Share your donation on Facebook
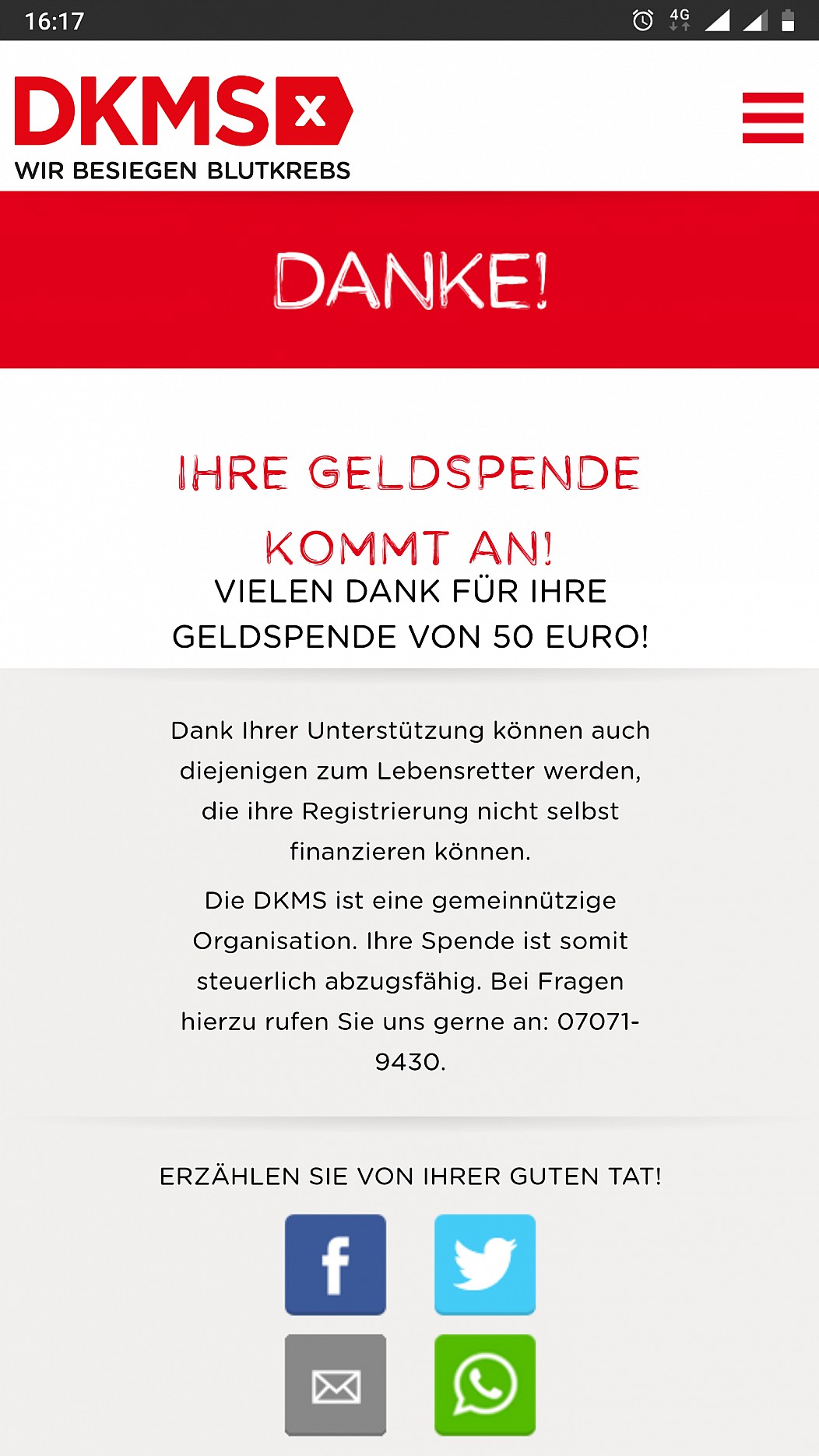This screenshot has height=1456, width=819. click(336, 1264)
